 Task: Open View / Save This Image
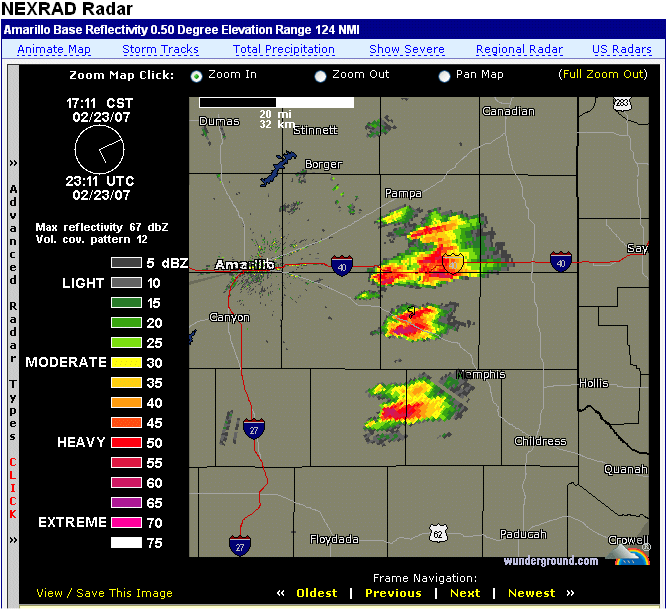coord(104,593)
